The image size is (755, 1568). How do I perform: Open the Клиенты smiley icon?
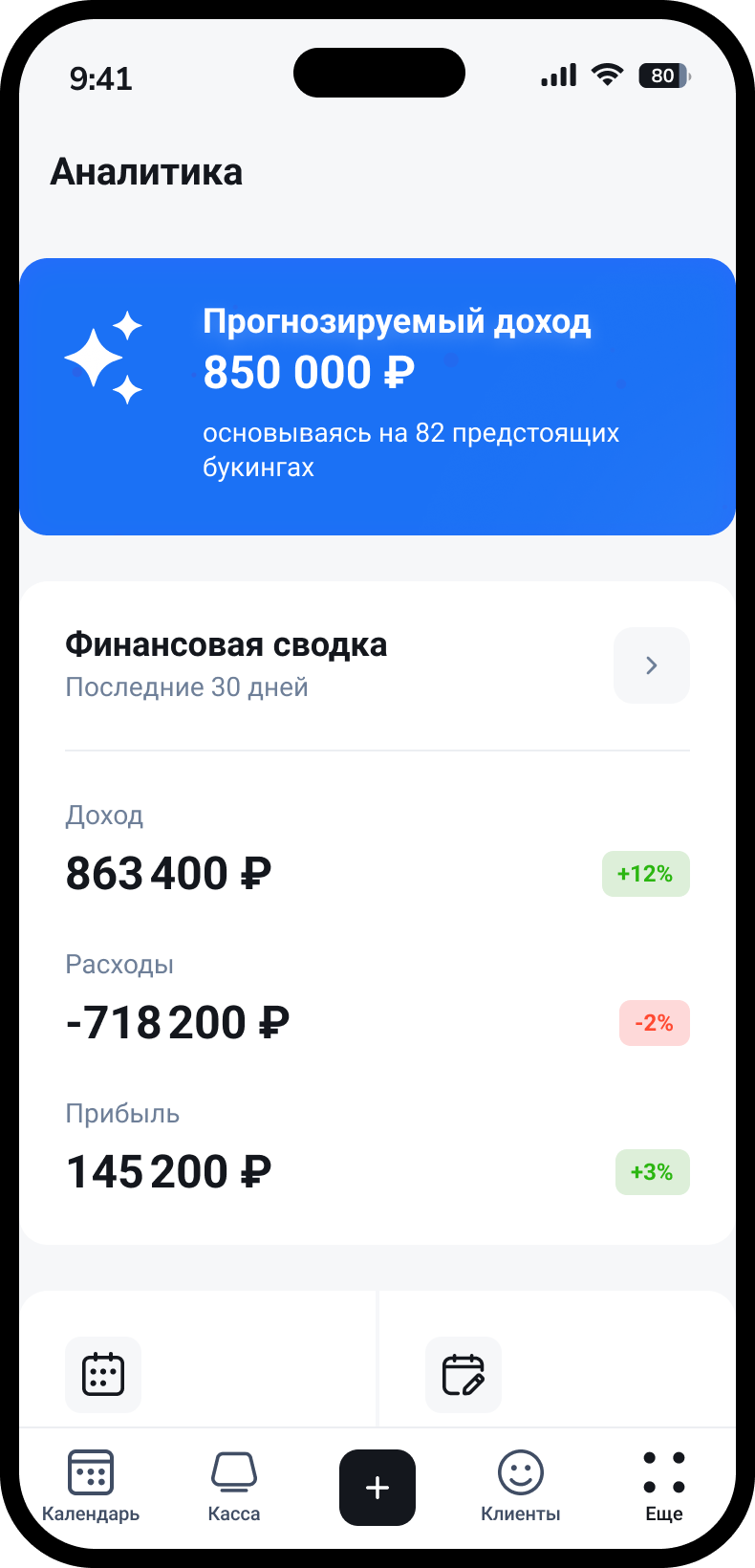[521, 1473]
